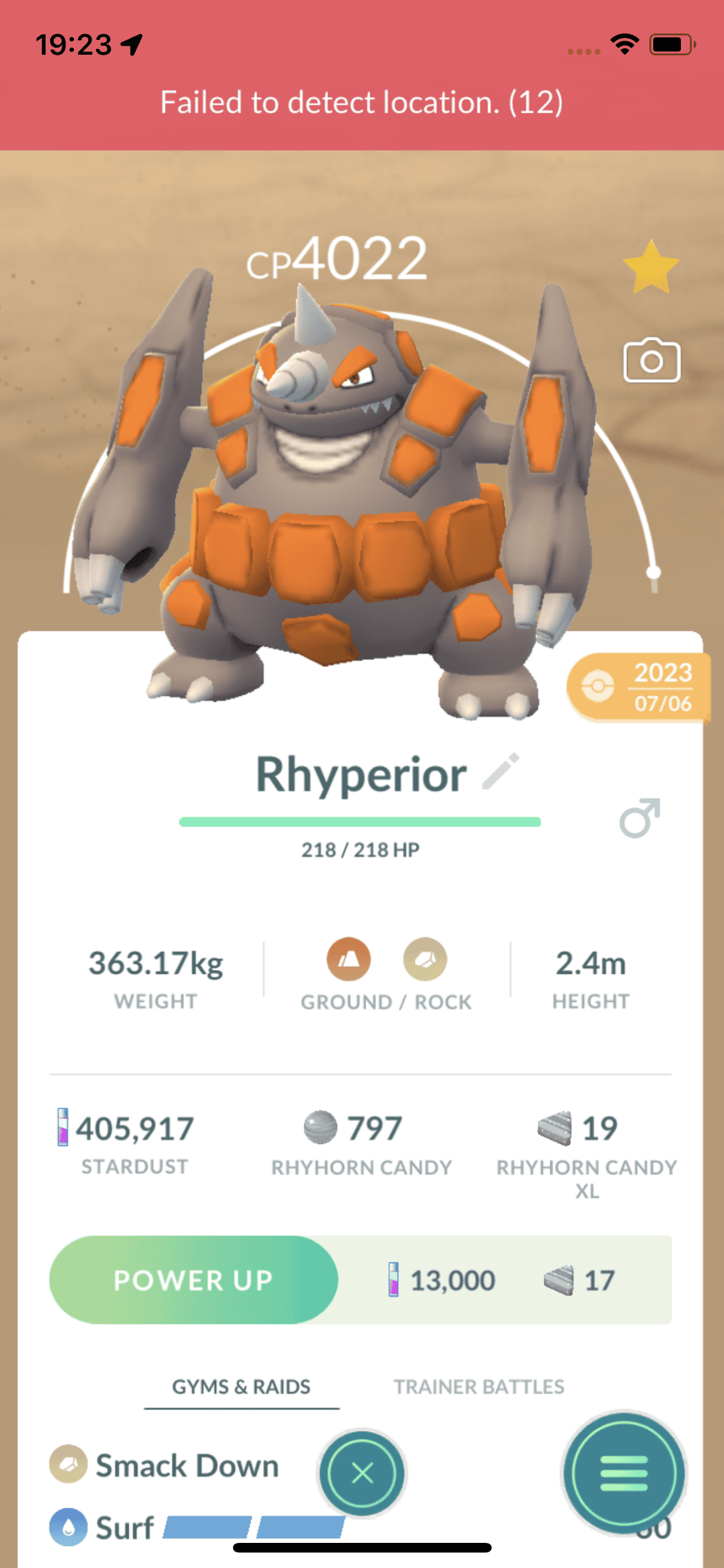Power up Rhyperior

(193, 1280)
